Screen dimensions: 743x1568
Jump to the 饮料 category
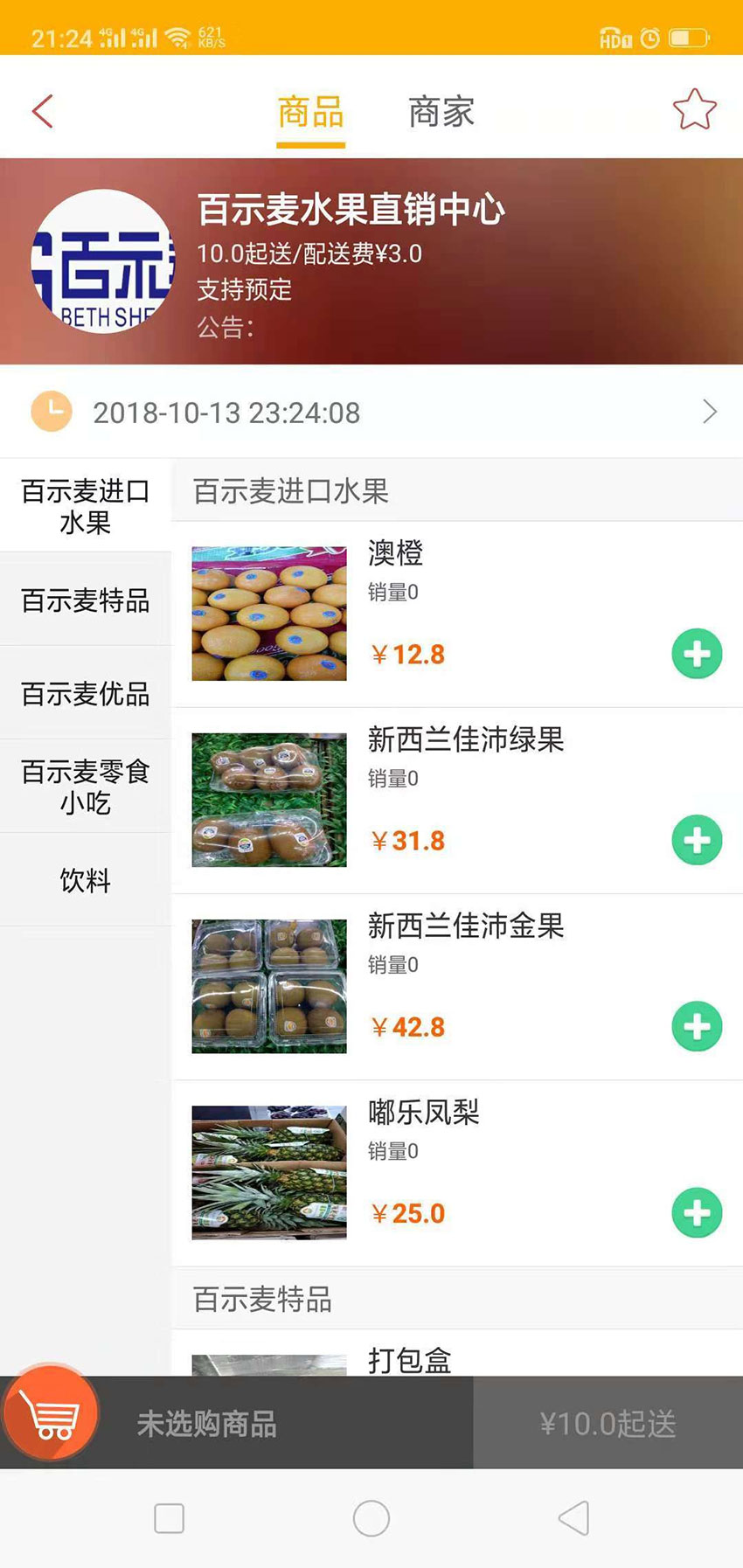[85, 880]
